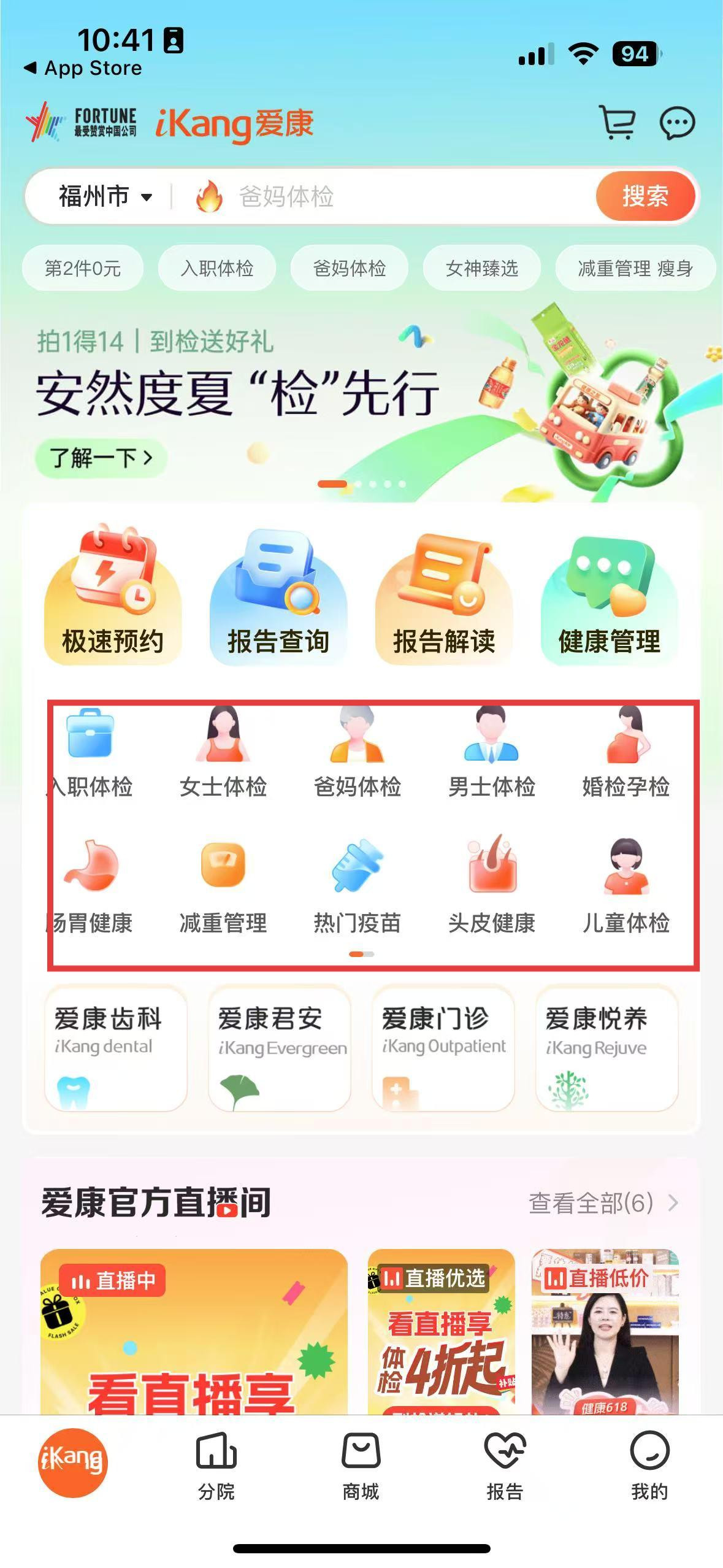Switch to the 分院 tab
The width and height of the screenshot is (723, 1568).
coord(216,1466)
